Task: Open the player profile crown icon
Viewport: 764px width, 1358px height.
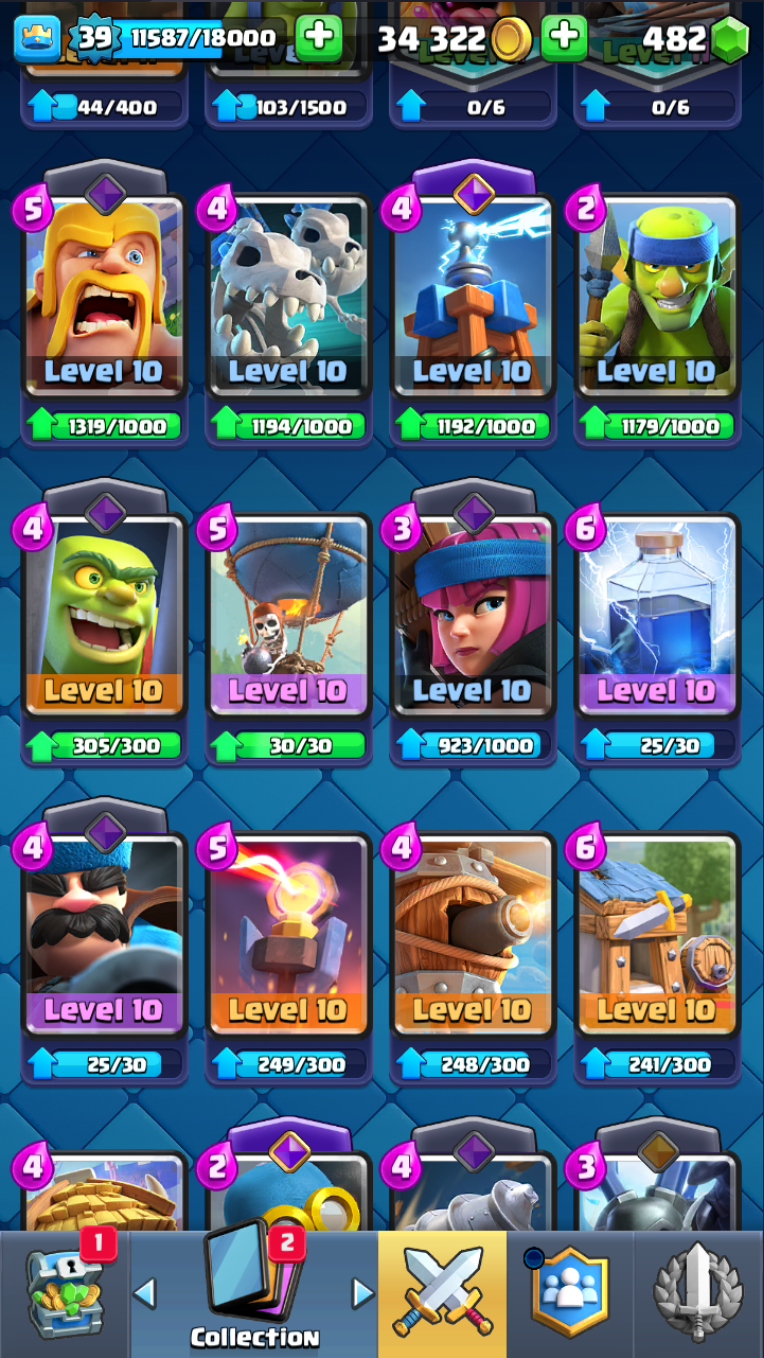Action: tap(36, 39)
